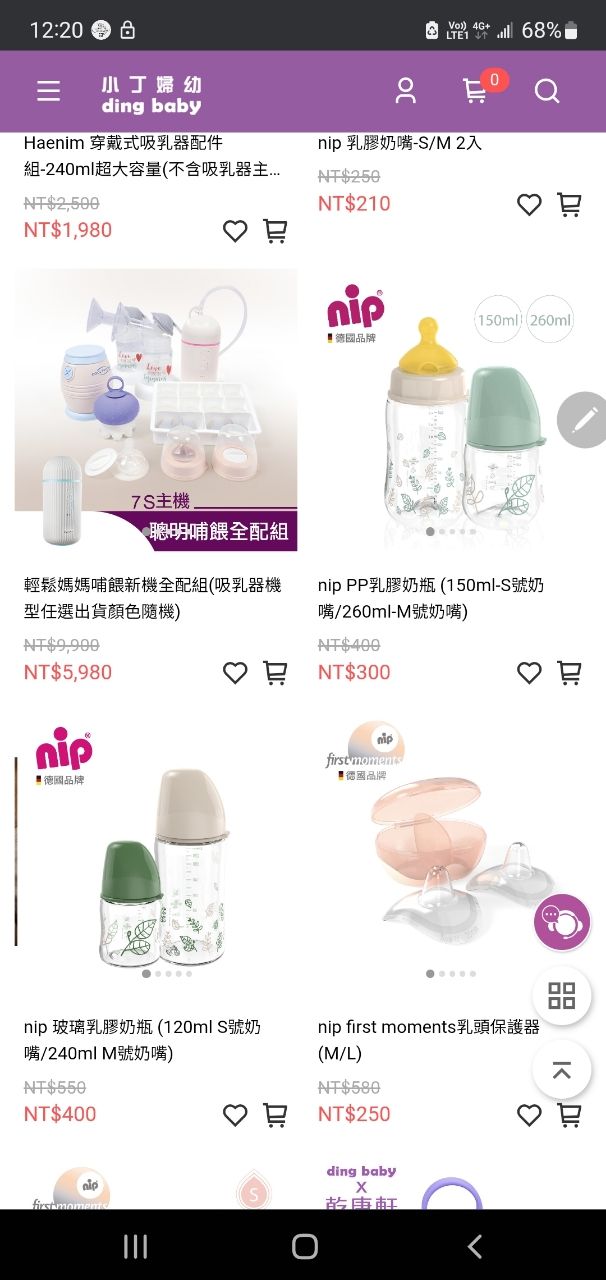Add 輕鬆媽媽哺餵新機全配組 to cart
The height and width of the screenshot is (1280, 606).
point(275,673)
